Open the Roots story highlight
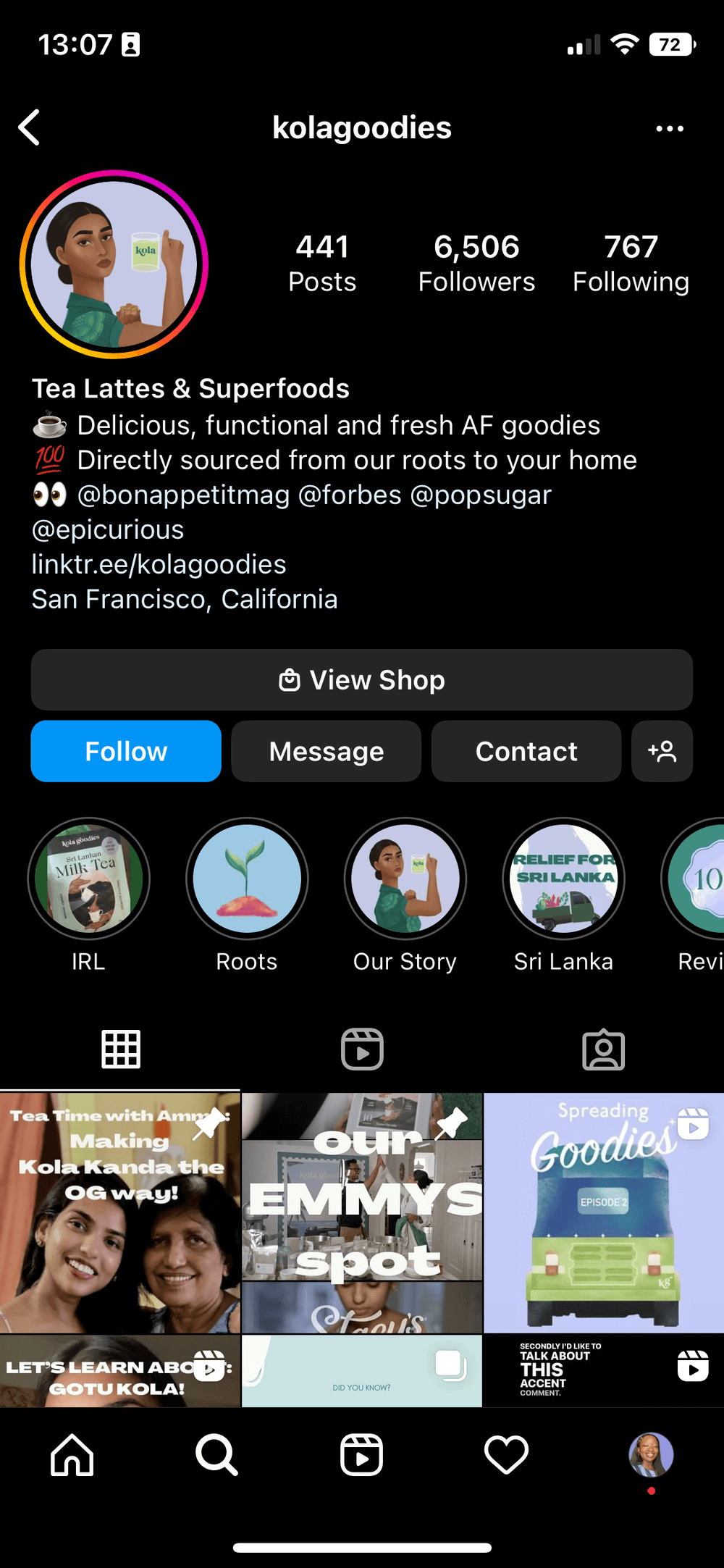Screen dimensions: 724x1568 [x=247, y=879]
